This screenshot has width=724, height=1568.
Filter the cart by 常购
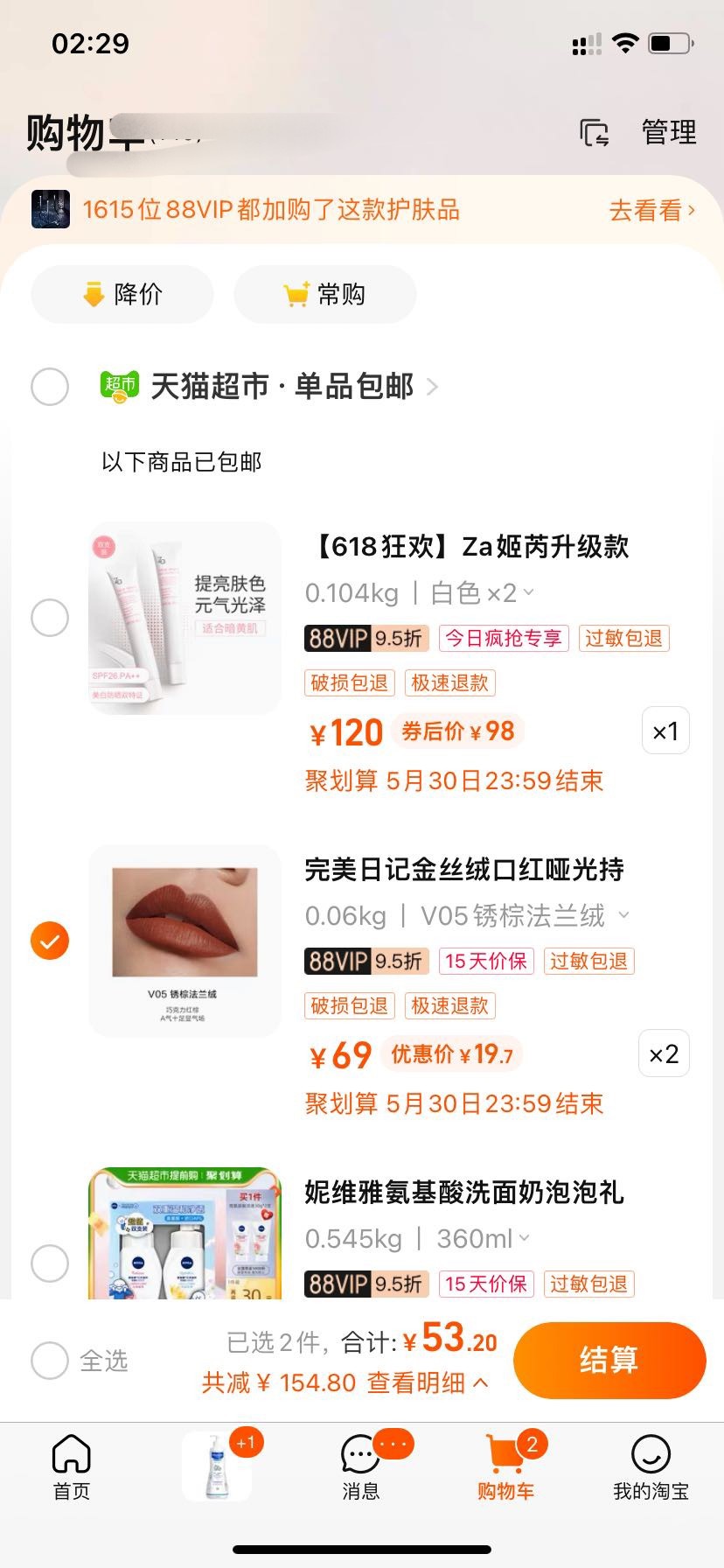pyautogui.click(x=324, y=294)
